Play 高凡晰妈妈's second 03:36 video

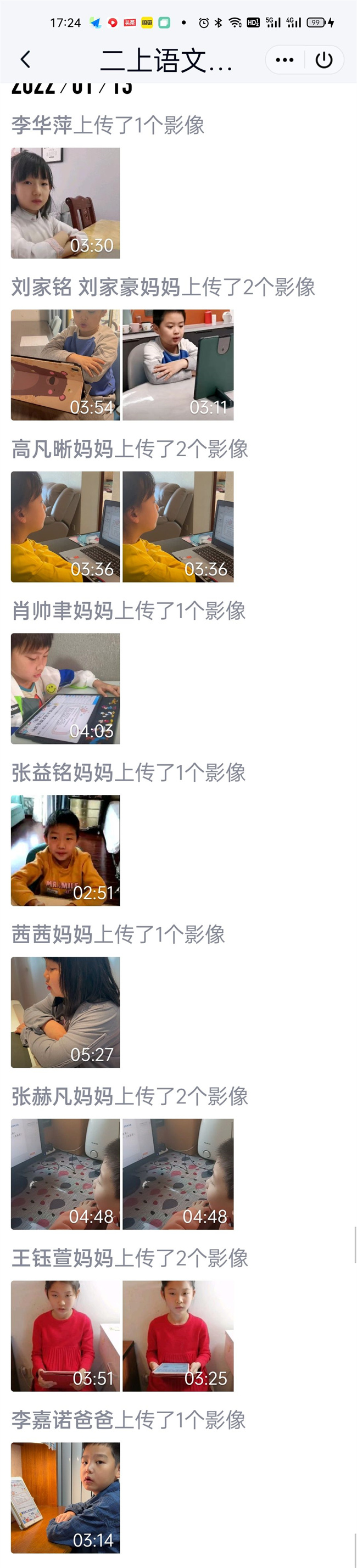point(178,527)
